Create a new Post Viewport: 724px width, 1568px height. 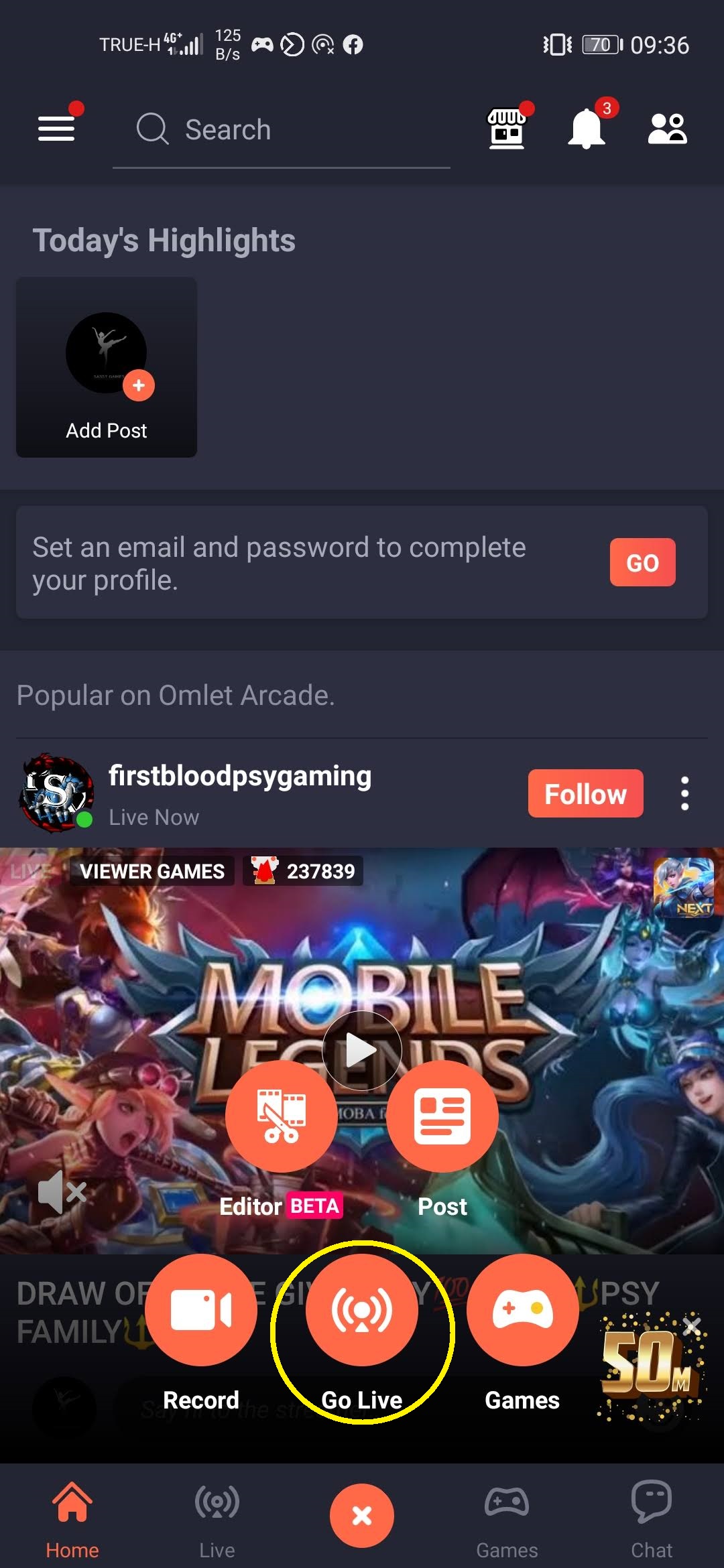442,1116
